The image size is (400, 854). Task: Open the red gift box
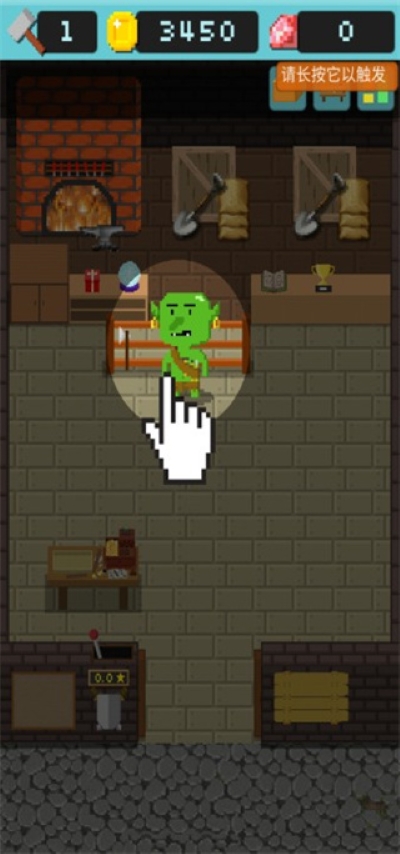pyautogui.click(x=92, y=280)
